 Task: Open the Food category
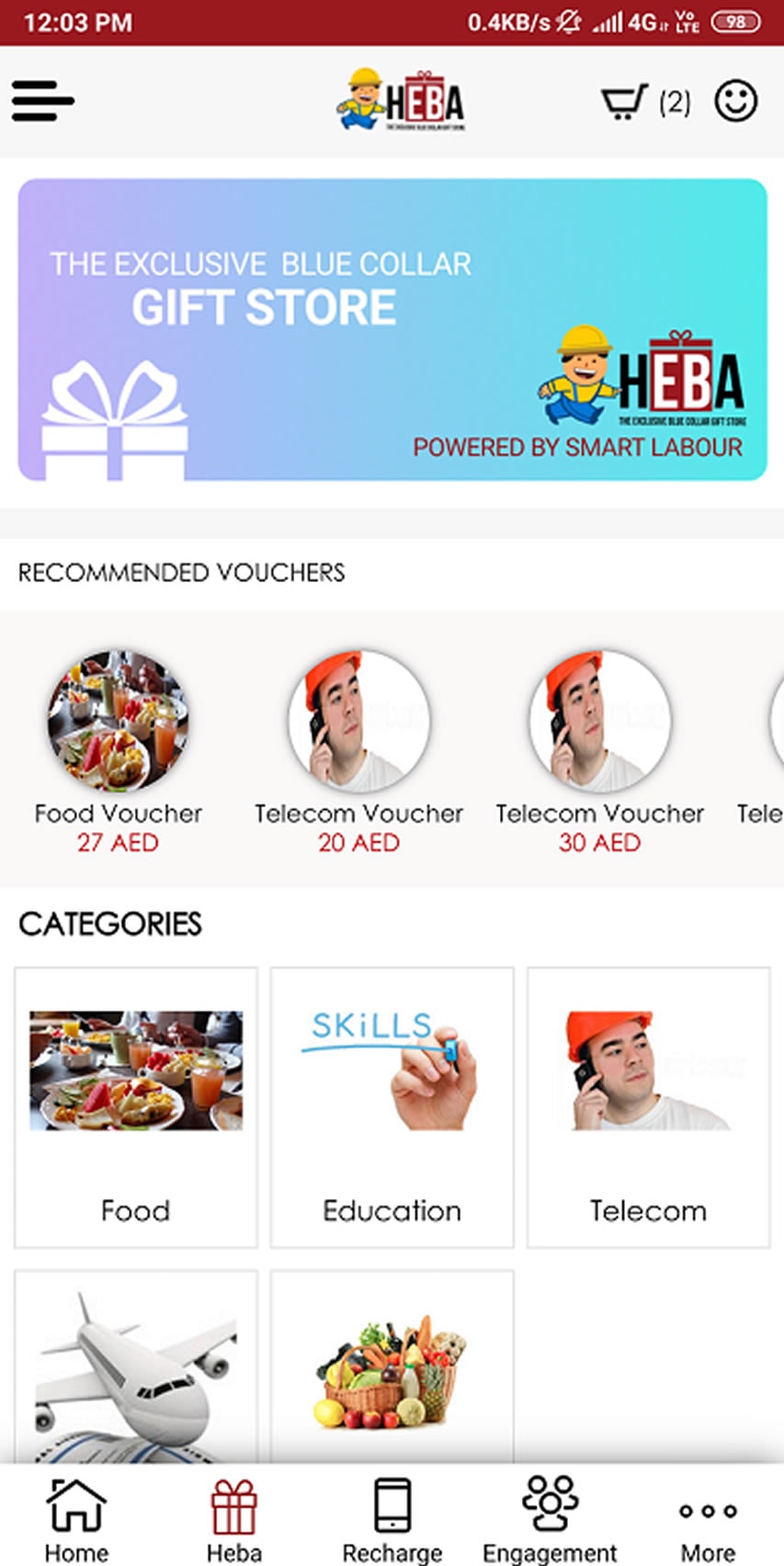click(x=136, y=1107)
